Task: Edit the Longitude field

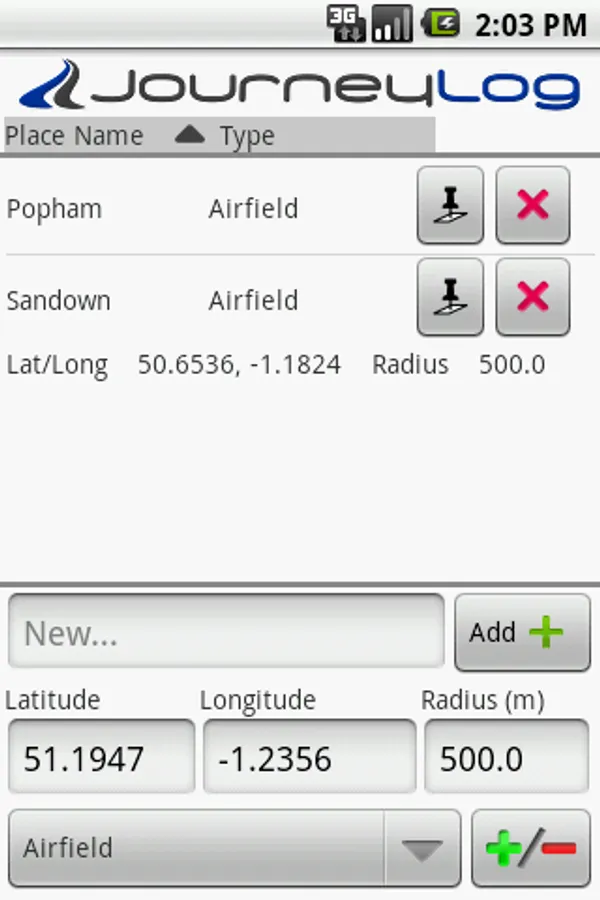Action: click(309, 759)
